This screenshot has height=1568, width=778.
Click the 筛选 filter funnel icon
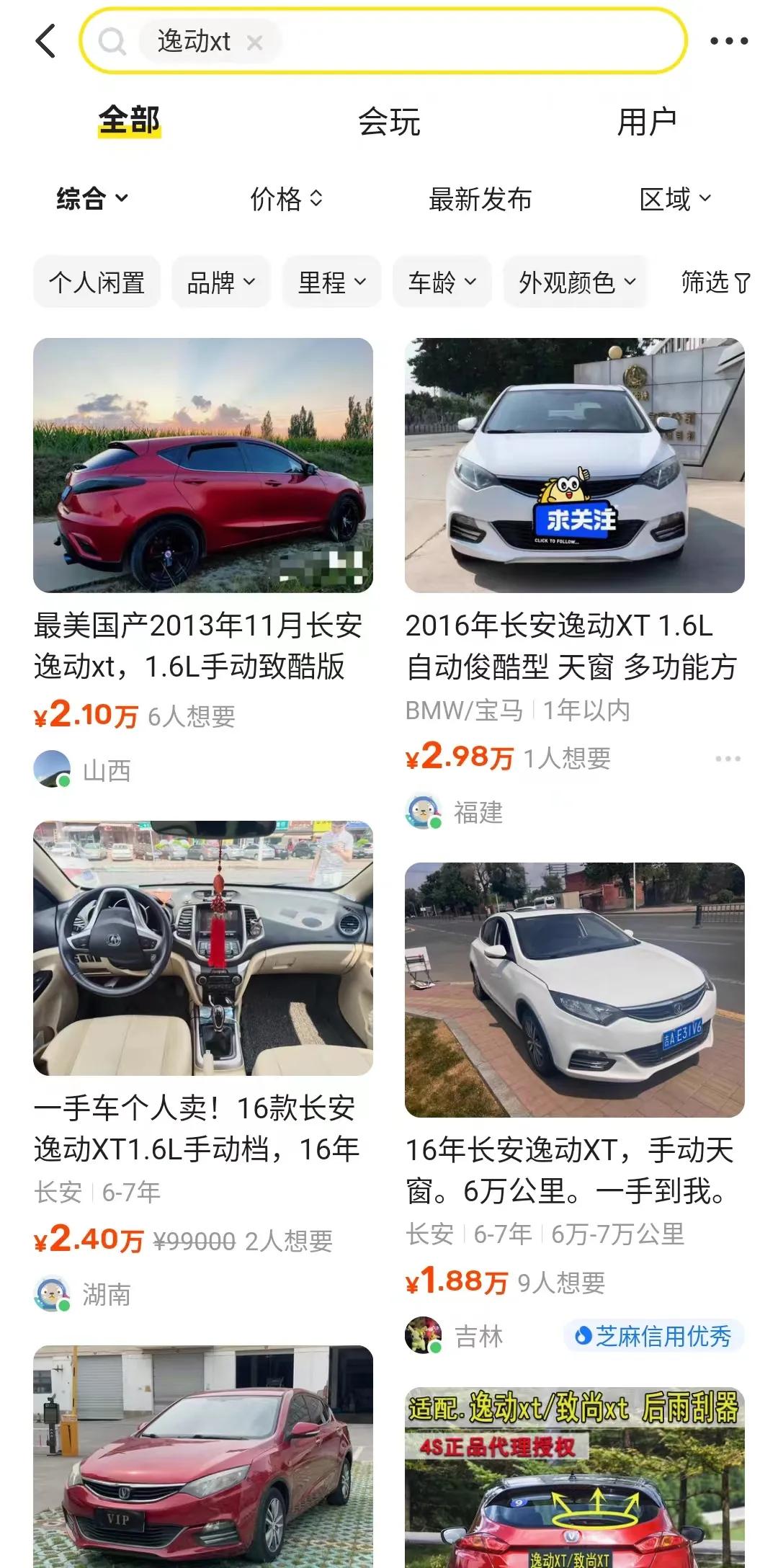pos(714,282)
